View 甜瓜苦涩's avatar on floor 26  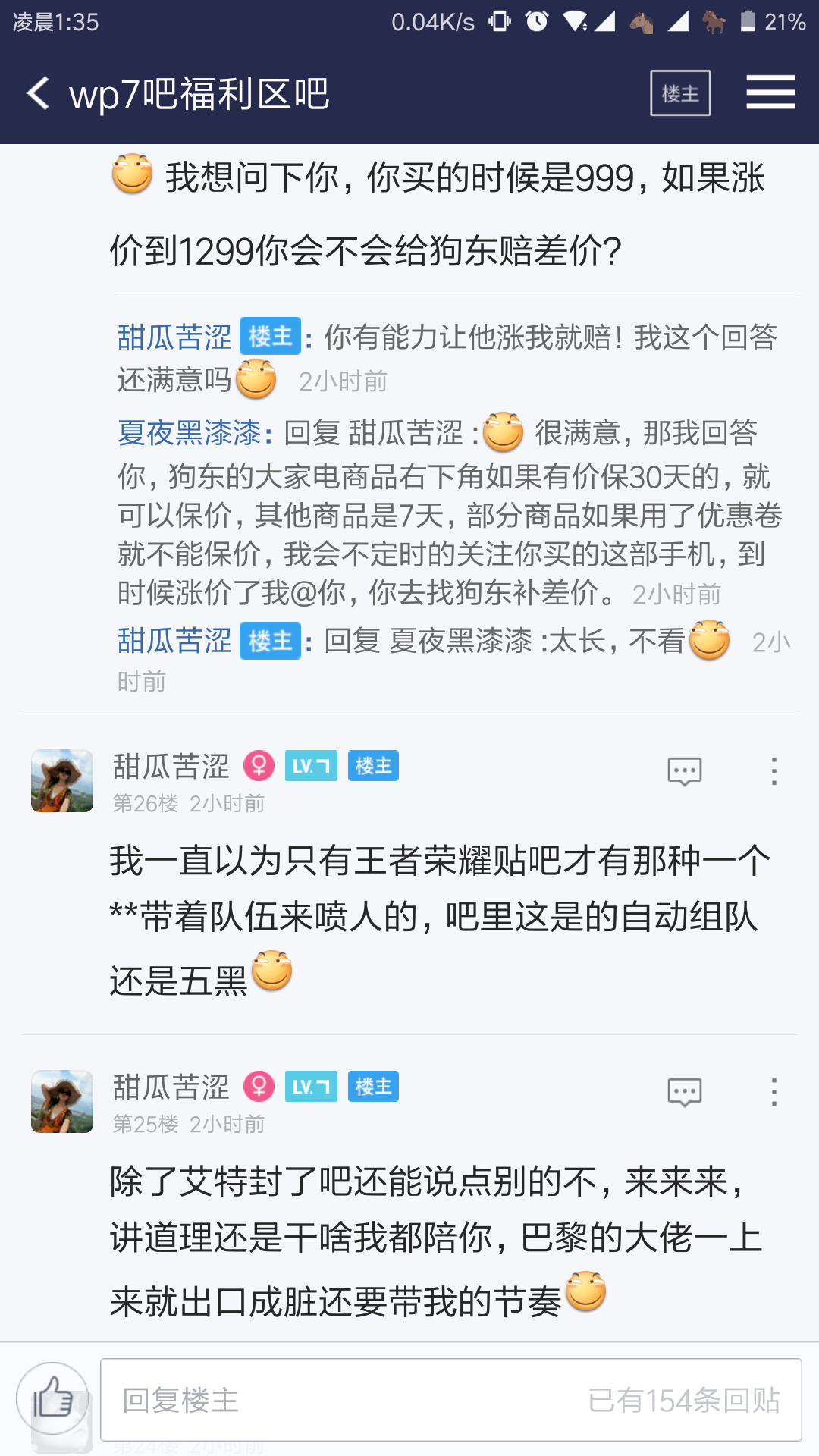(62, 781)
